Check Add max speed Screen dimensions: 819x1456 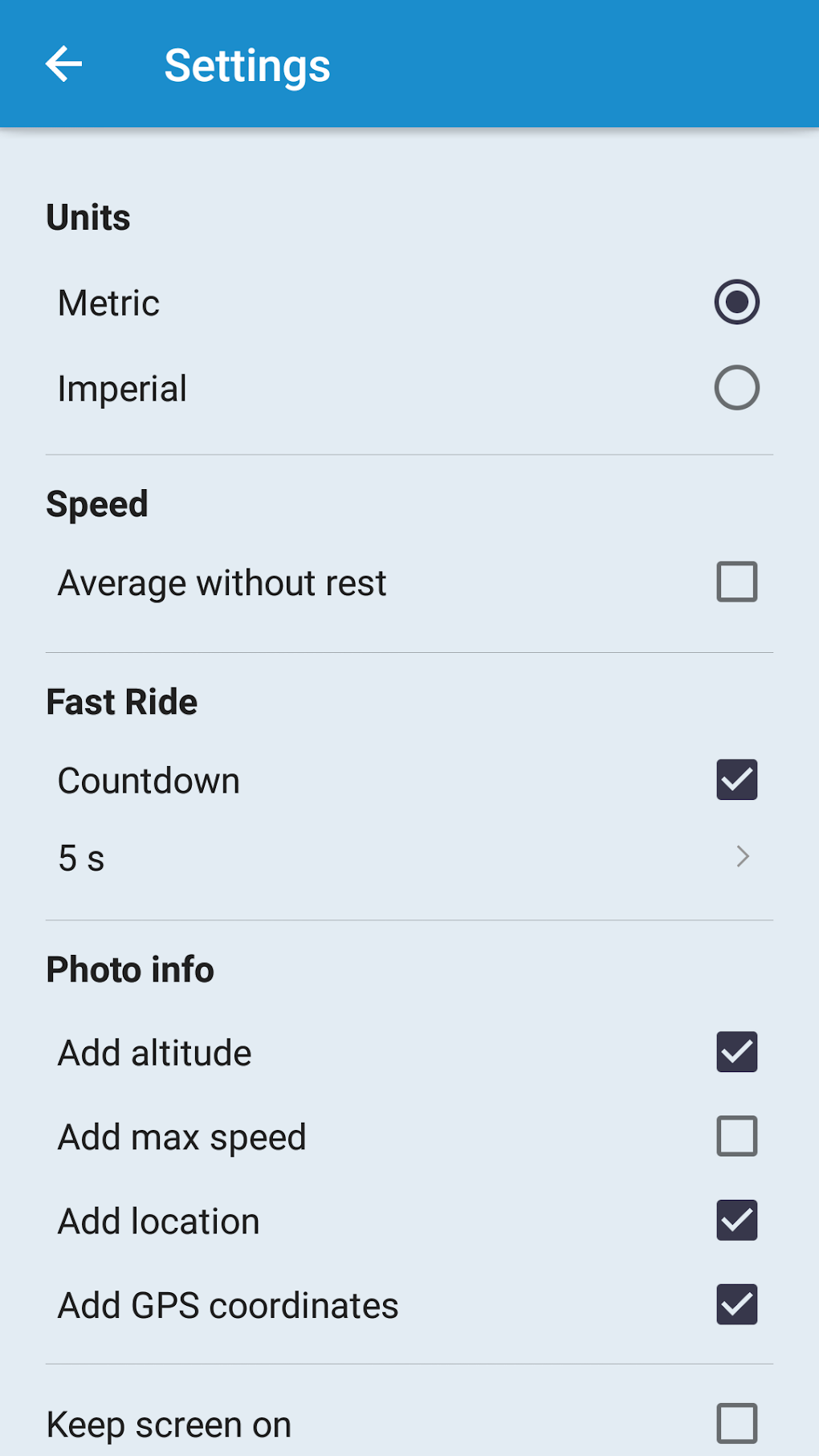[735, 1136]
